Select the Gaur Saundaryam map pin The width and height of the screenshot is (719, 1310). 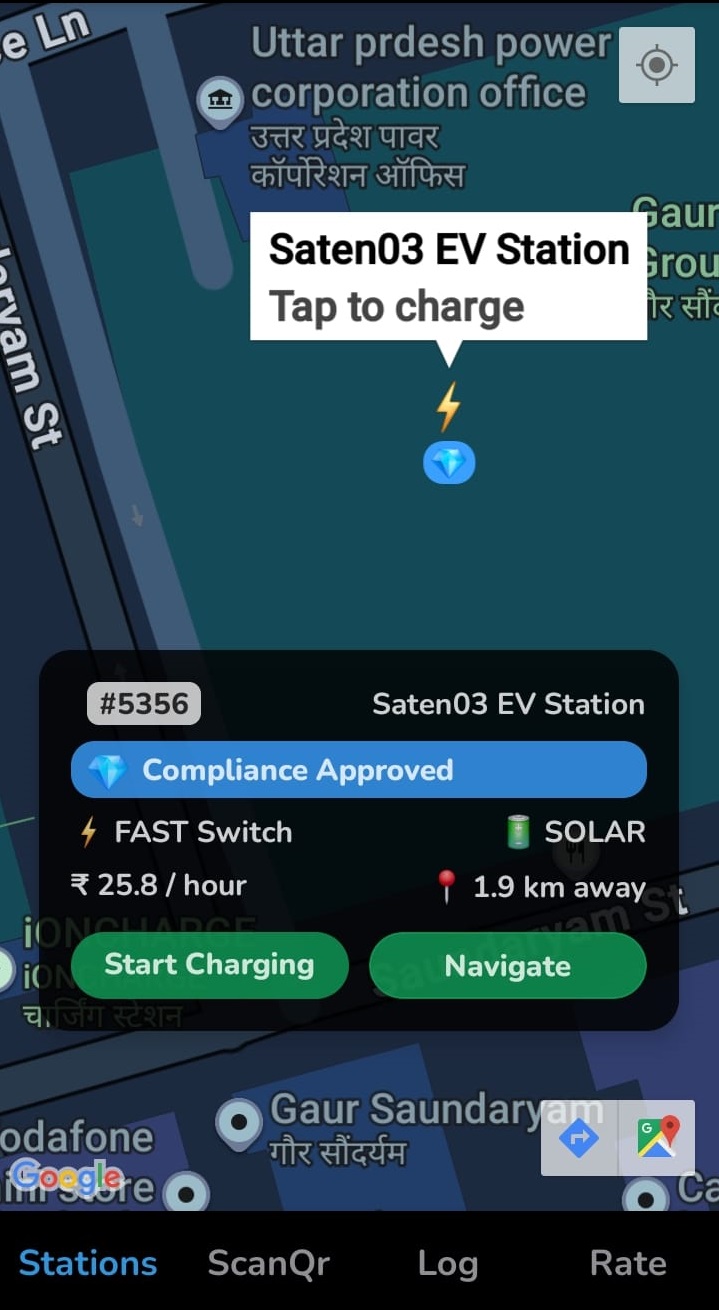(240, 1123)
